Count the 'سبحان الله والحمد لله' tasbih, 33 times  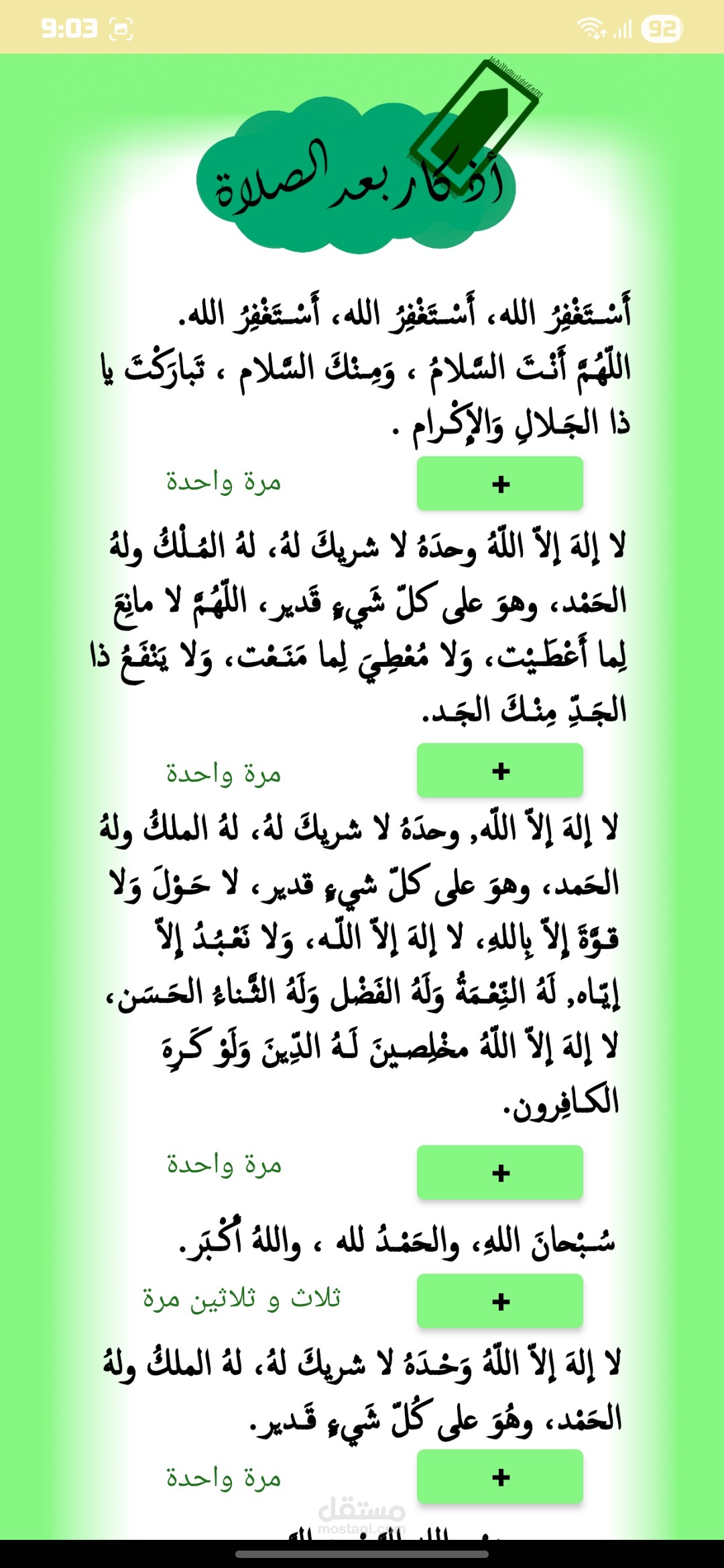coord(500,1301)
